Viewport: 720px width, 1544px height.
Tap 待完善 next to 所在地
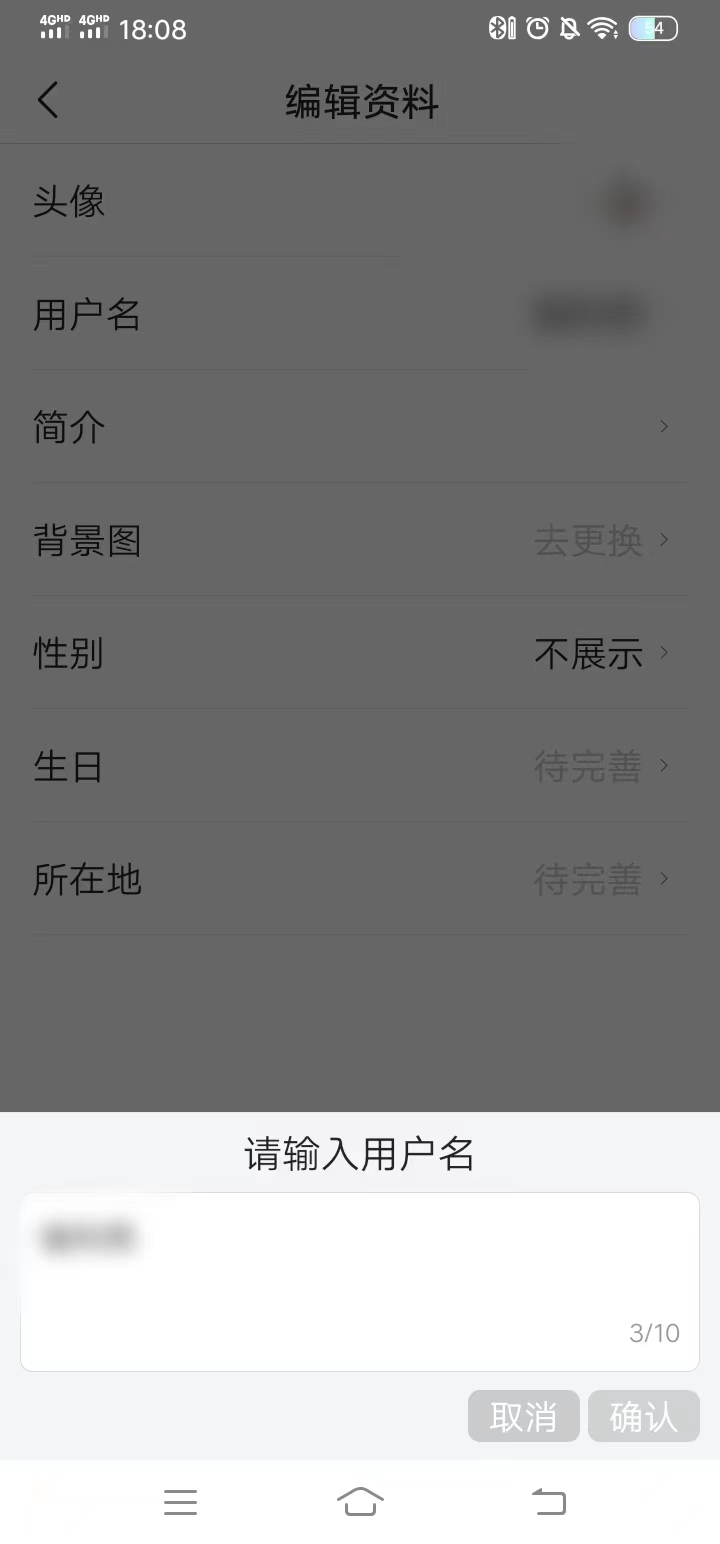tap(588, 879)
